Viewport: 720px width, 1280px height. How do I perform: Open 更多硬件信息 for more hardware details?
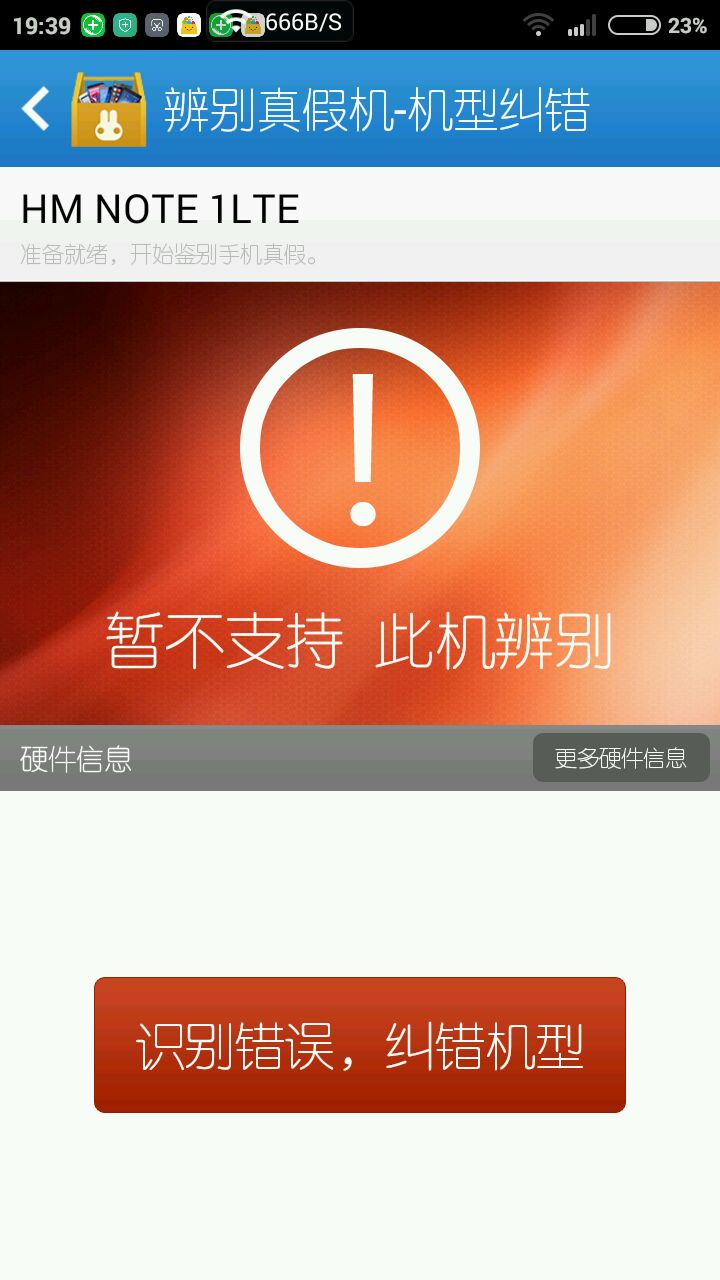click(621, 758)
